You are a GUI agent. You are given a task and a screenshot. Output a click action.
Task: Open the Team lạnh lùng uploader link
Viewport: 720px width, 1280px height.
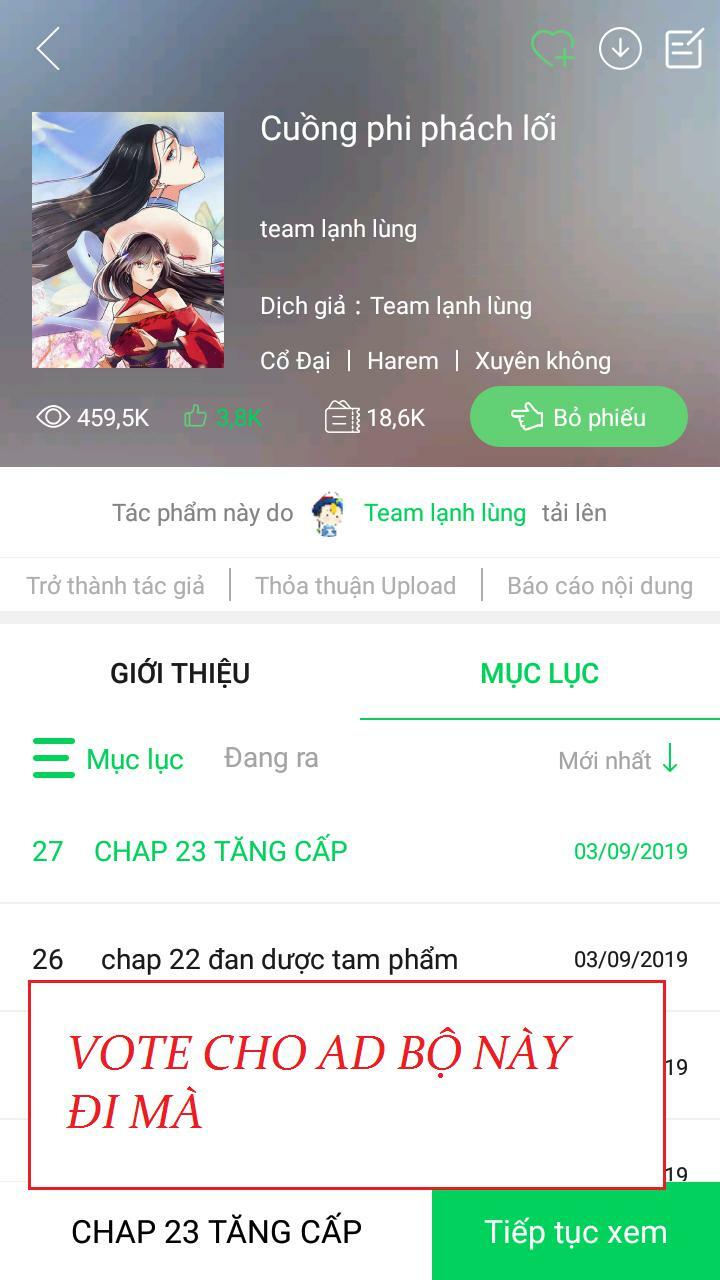446,511
